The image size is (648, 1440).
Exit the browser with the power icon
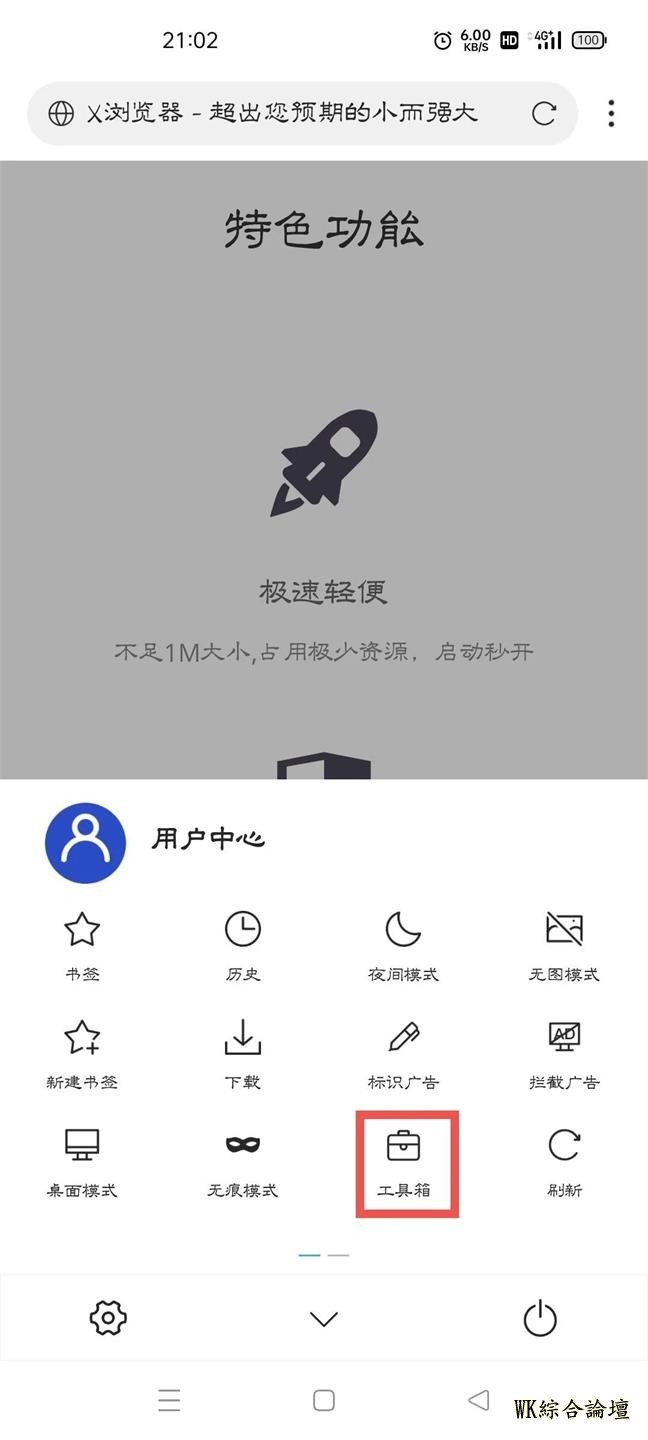[540, 1319]
